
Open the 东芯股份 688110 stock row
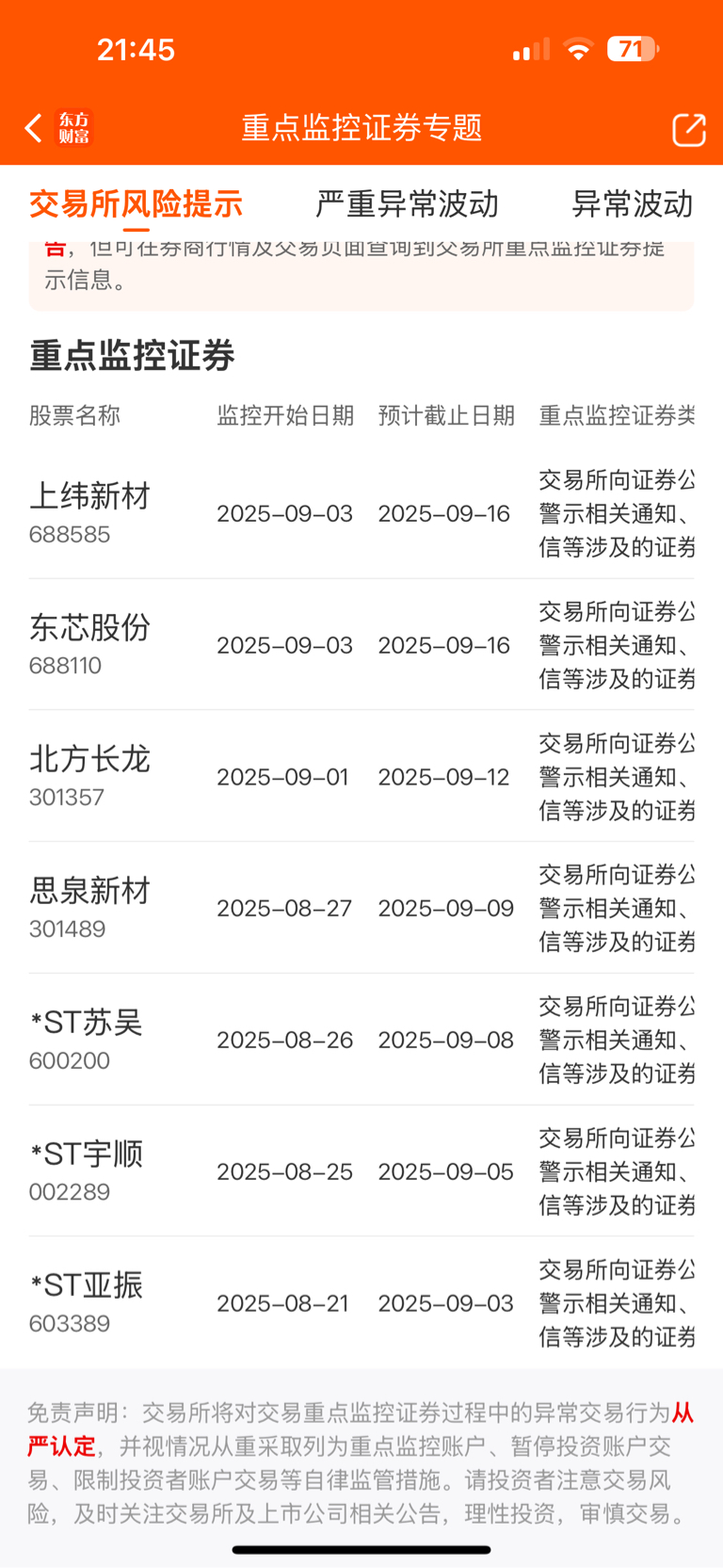click(x=361, y=645)
